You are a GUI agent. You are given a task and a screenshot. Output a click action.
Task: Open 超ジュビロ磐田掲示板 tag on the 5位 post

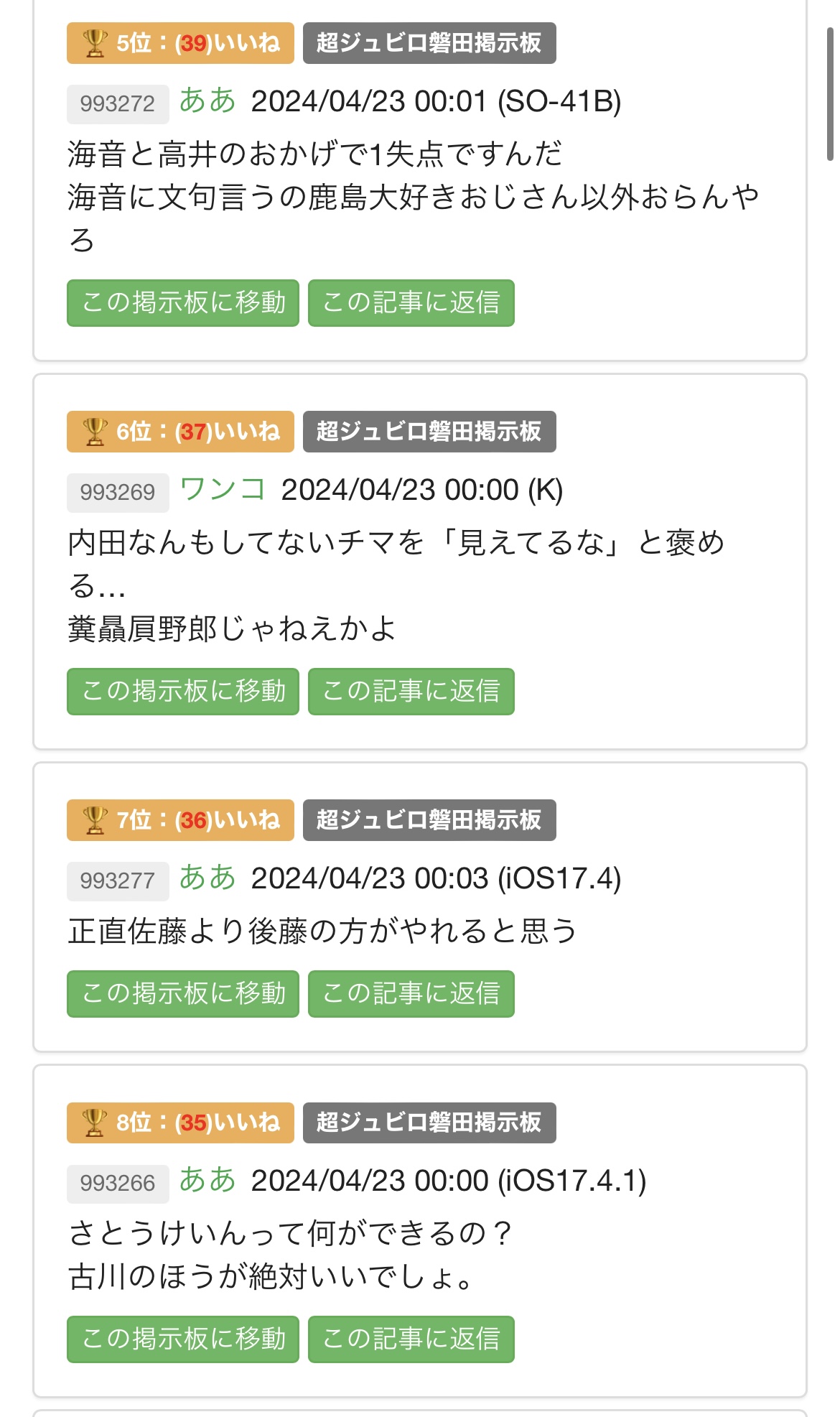[429, 43]
